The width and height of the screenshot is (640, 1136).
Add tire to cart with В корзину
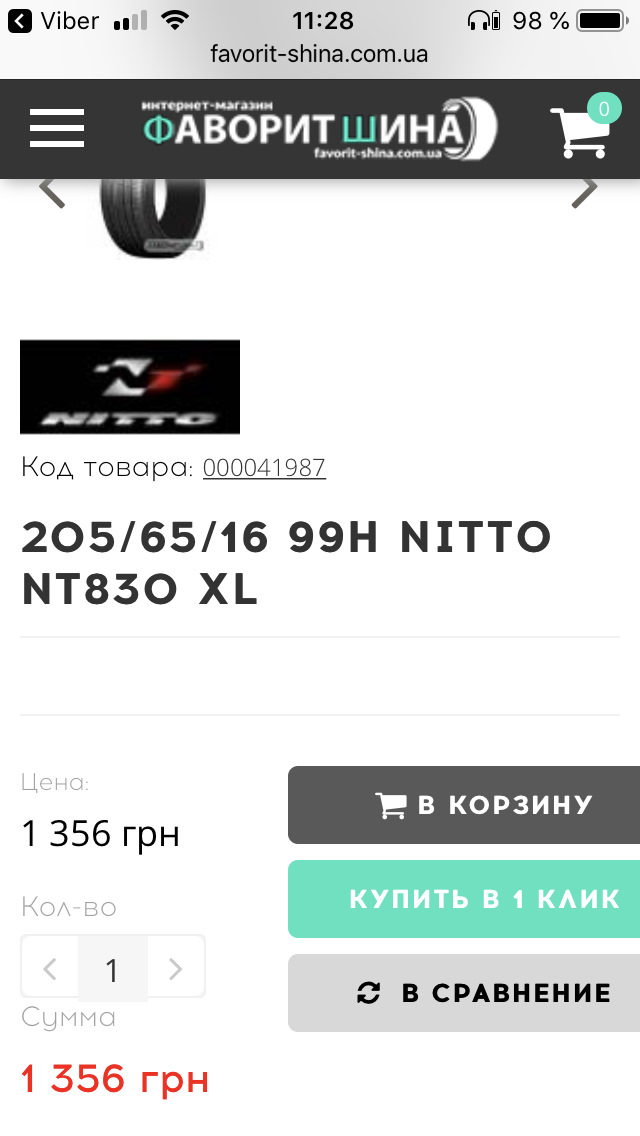coord(464,805)
